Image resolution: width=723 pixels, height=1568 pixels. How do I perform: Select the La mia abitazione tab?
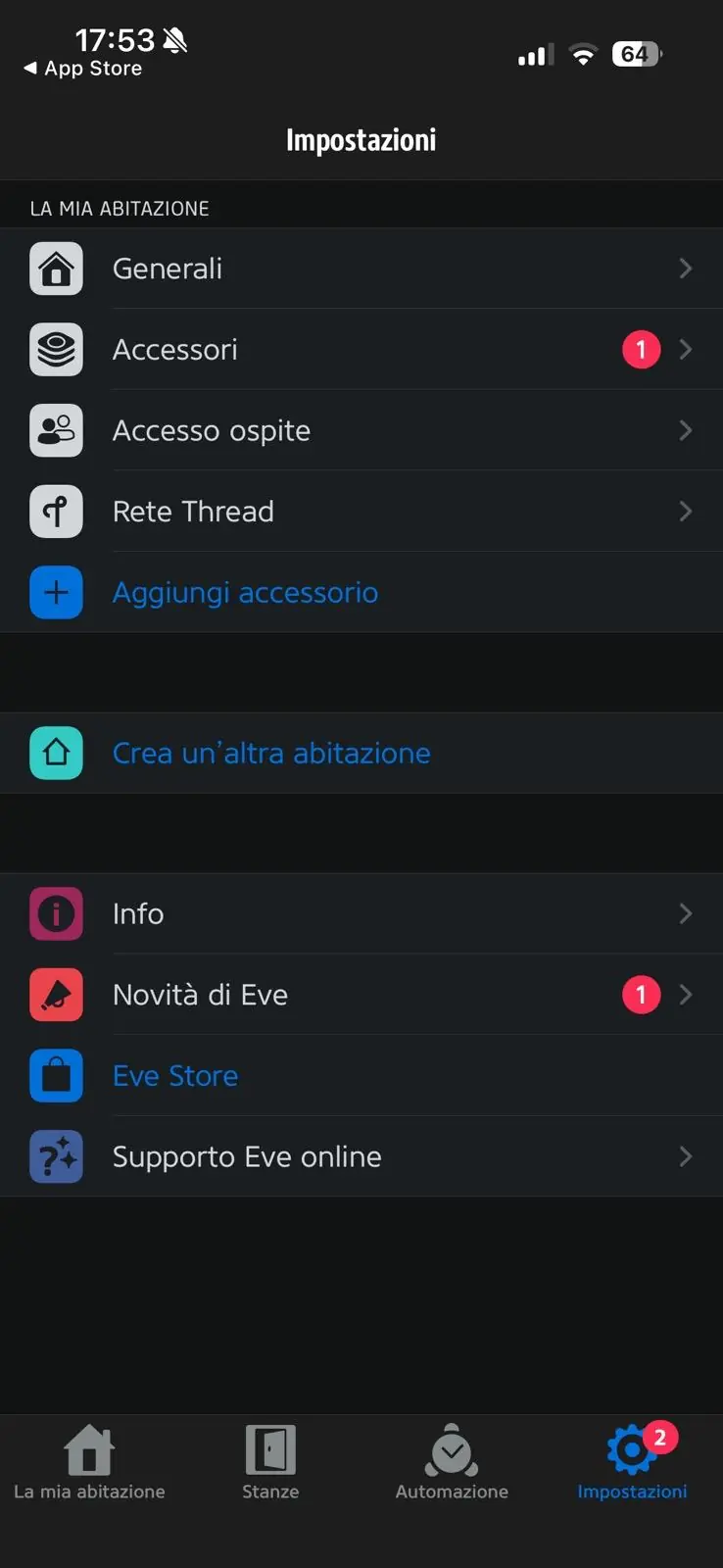click(x=90, y=1465)
